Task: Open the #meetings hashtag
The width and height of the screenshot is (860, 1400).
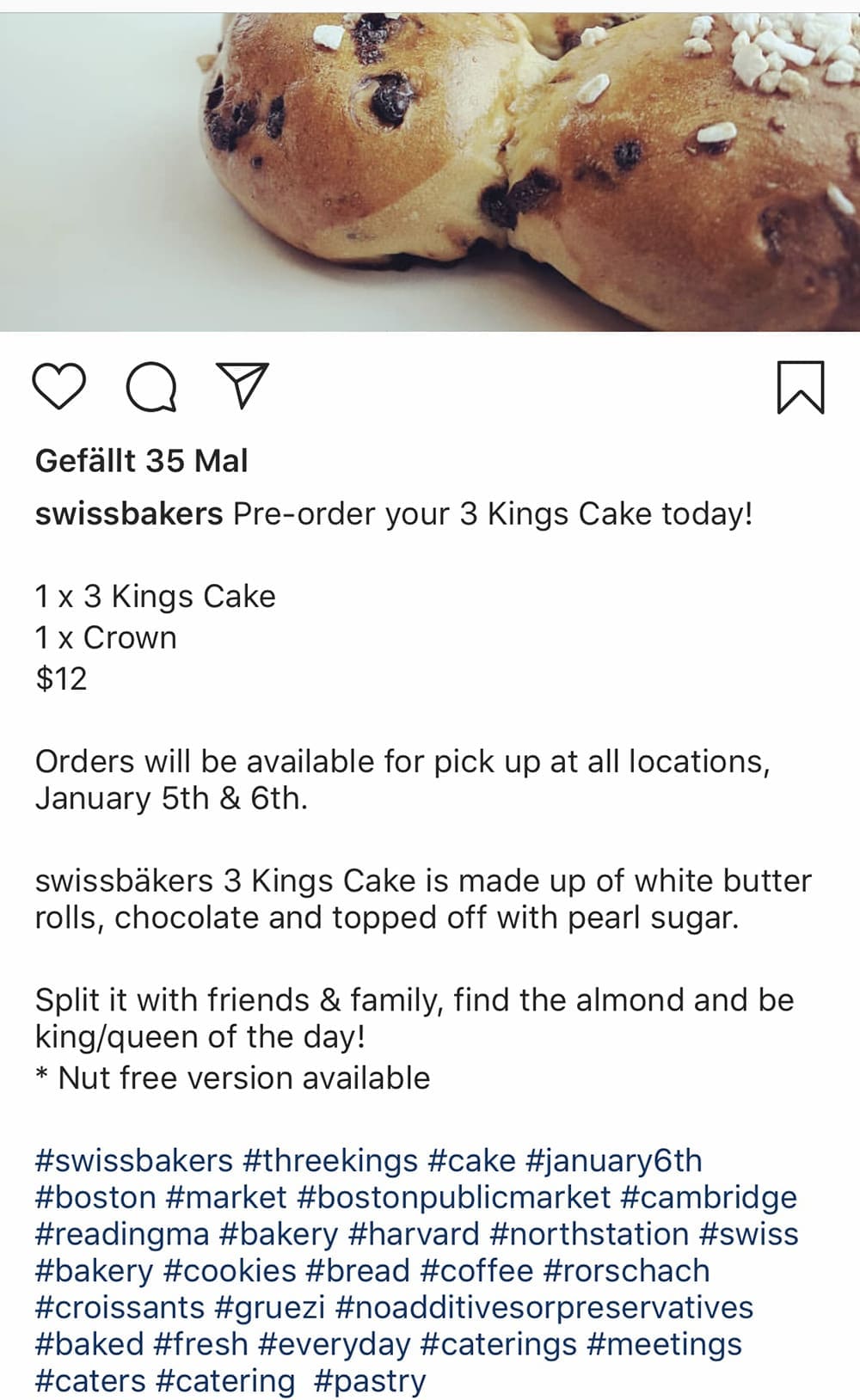Action: pyautogui.click(x=664, y=1344)
